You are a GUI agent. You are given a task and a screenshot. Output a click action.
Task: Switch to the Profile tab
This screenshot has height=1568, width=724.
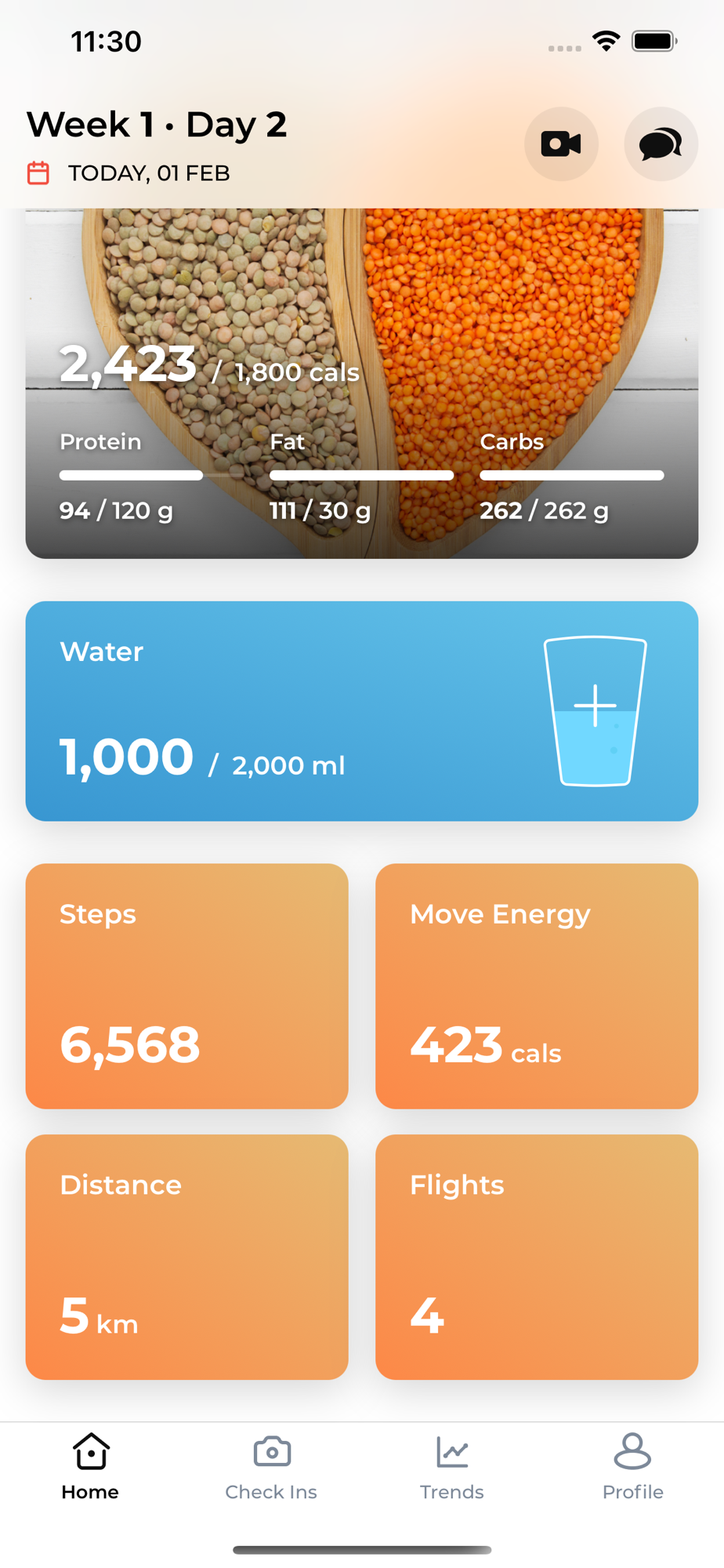pos(633,1467)
